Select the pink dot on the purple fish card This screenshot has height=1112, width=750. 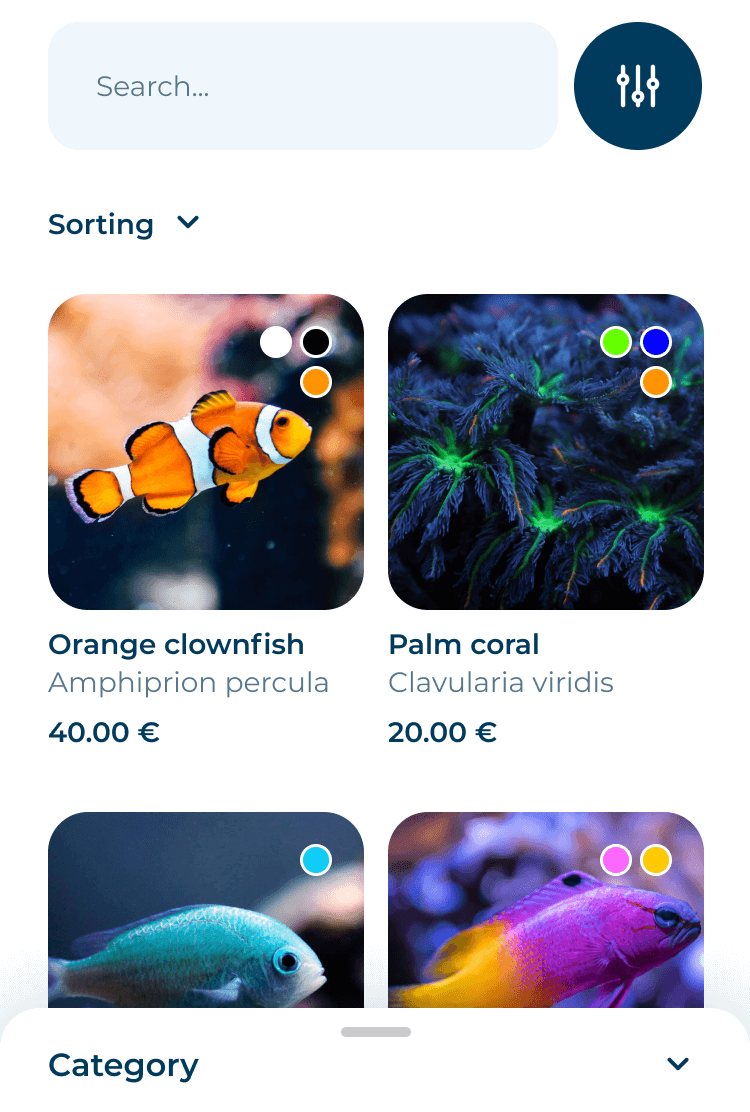[x=616, y=859]
